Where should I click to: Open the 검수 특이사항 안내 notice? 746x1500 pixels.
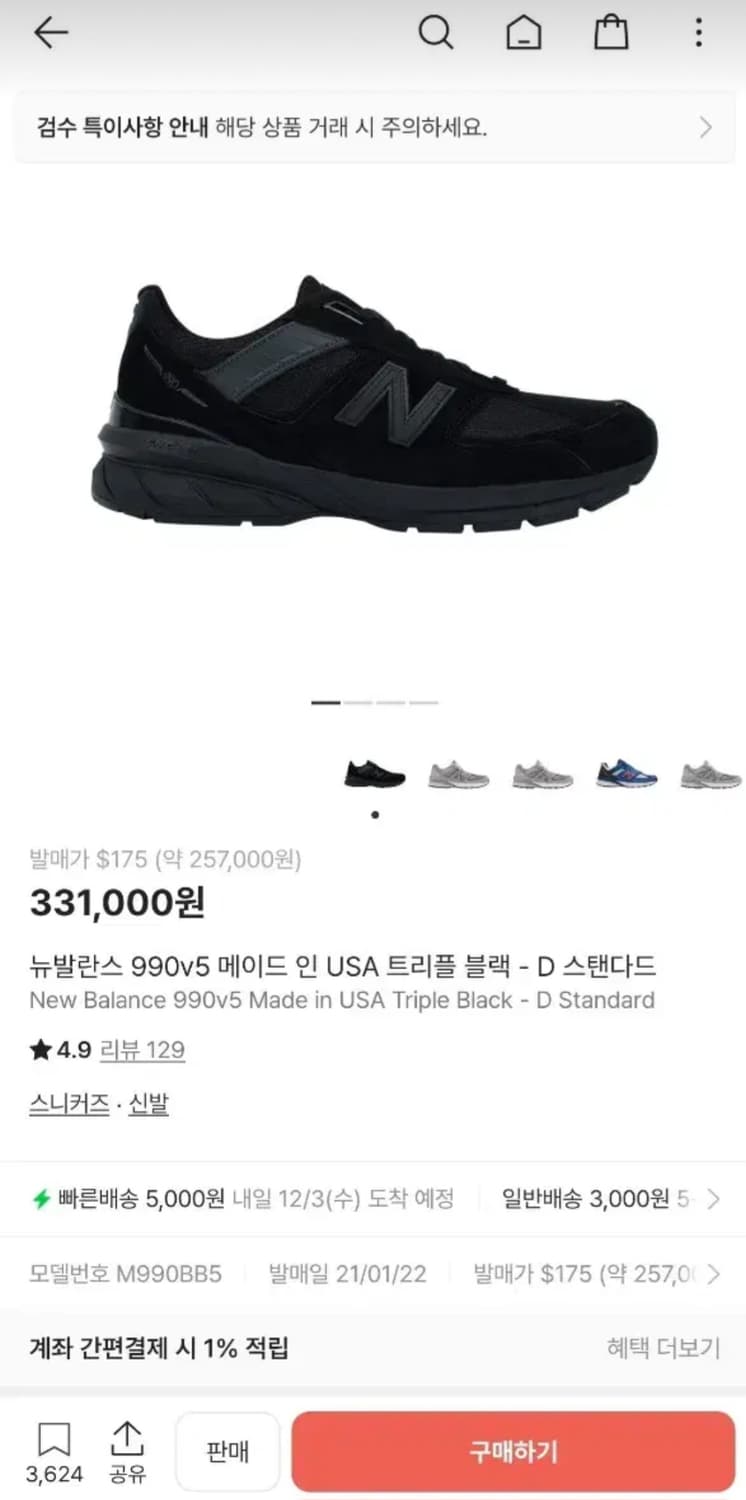373,127
